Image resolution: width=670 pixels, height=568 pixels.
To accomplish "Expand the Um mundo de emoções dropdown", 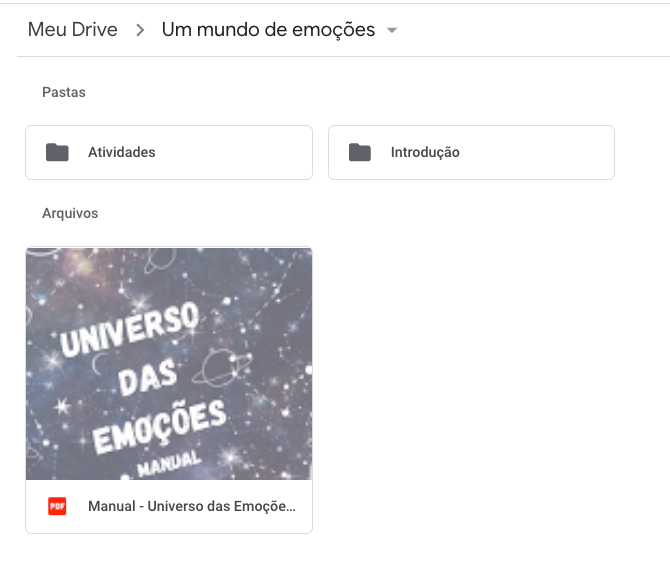I will coord(392,31).
